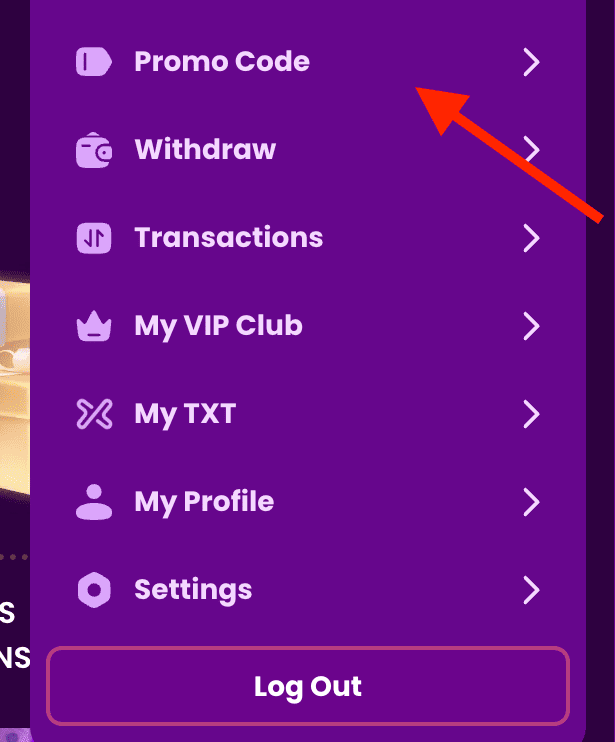This screenshot has width=615, height=742.
Task: Select the My TXT row
Action: (185, 414)
